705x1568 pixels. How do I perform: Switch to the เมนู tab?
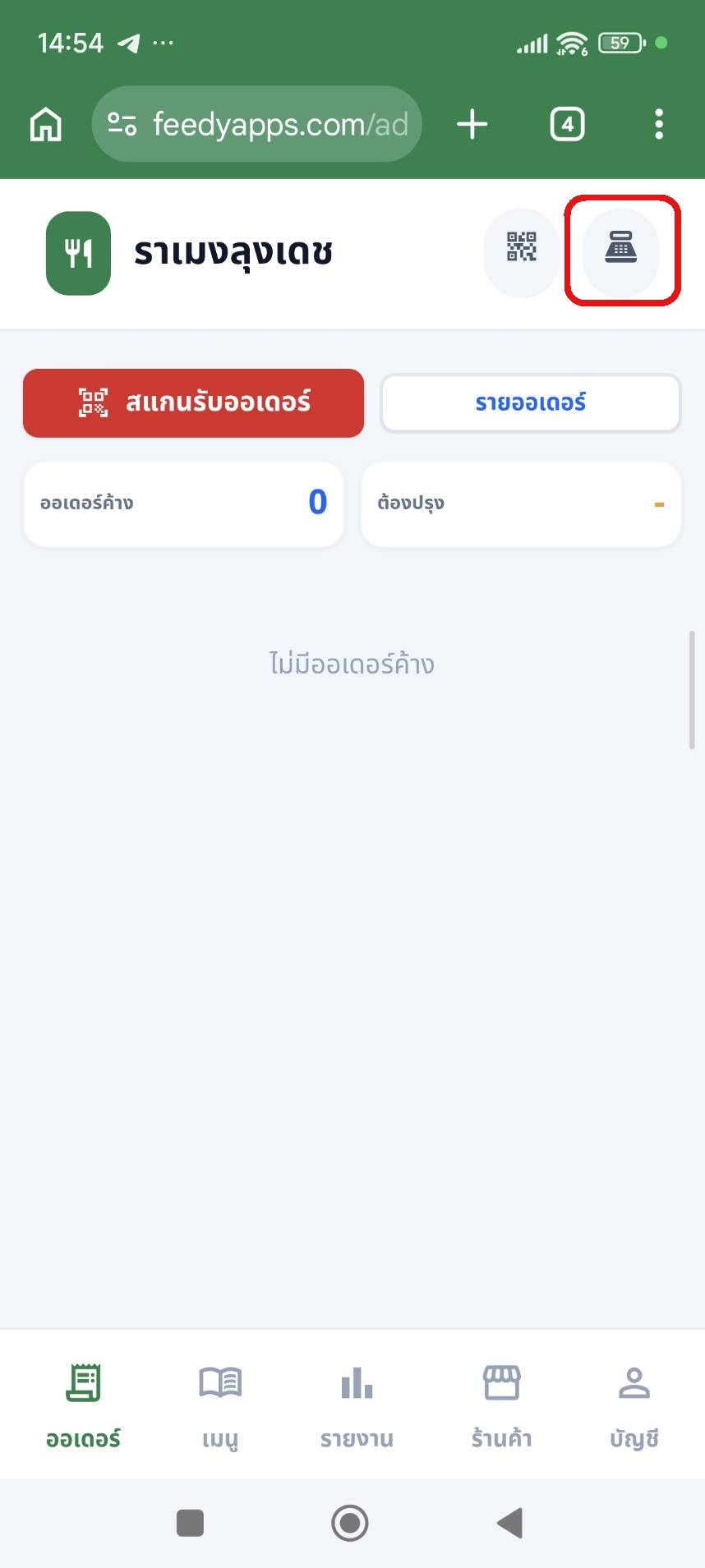tap(220, 1403)
